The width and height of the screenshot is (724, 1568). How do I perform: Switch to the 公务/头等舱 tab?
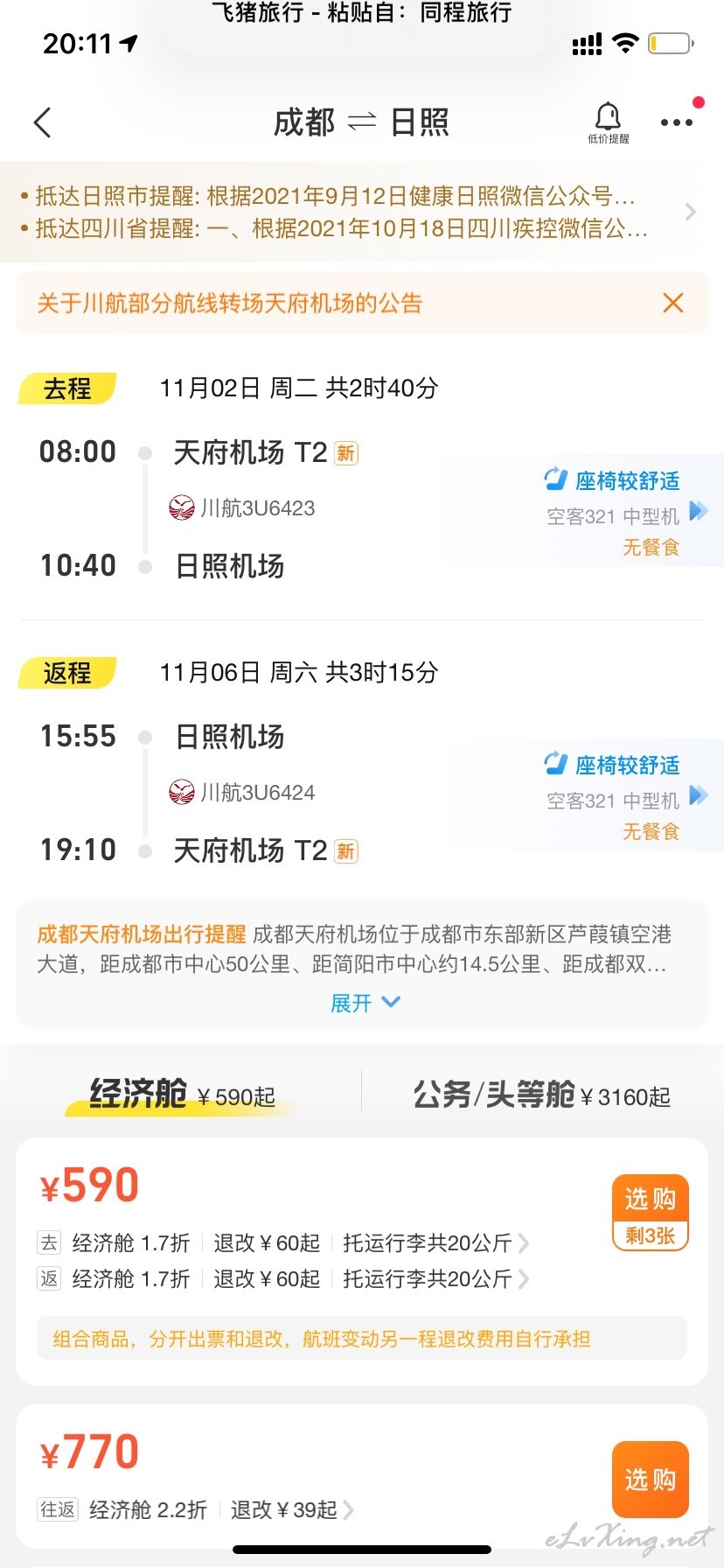[541, 1095]
